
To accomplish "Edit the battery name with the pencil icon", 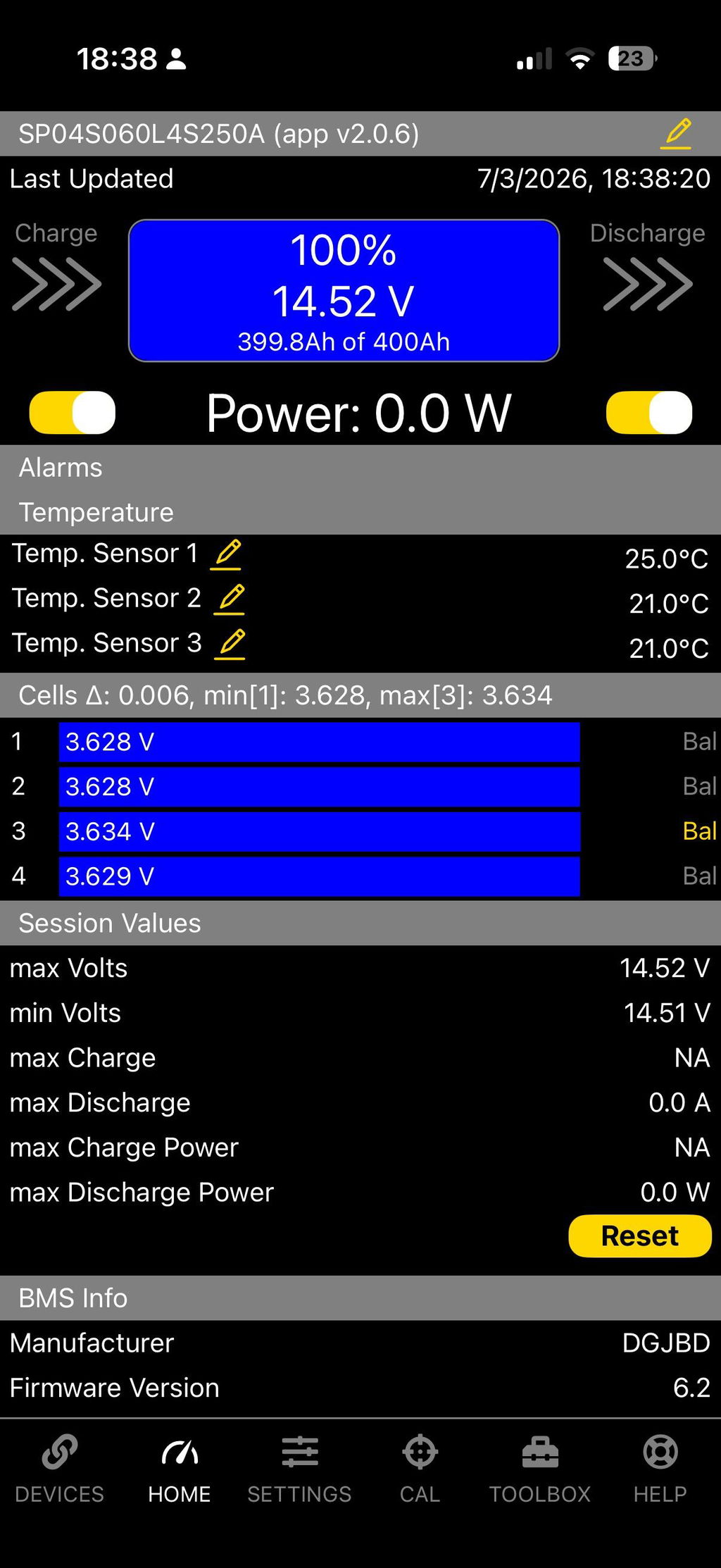I will [676, 133].
